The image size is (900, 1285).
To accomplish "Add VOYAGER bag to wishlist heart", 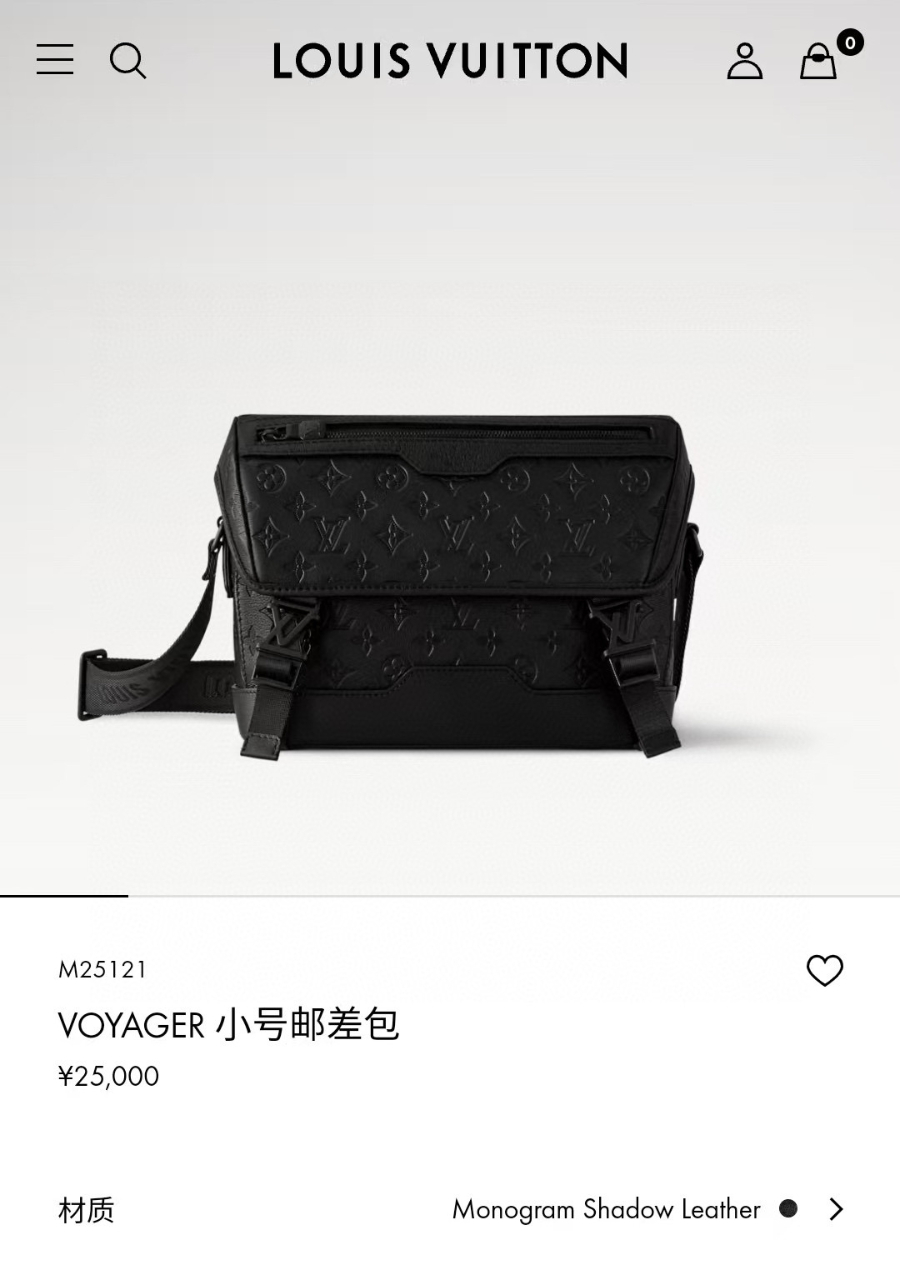I will click(x=825, y=970).
